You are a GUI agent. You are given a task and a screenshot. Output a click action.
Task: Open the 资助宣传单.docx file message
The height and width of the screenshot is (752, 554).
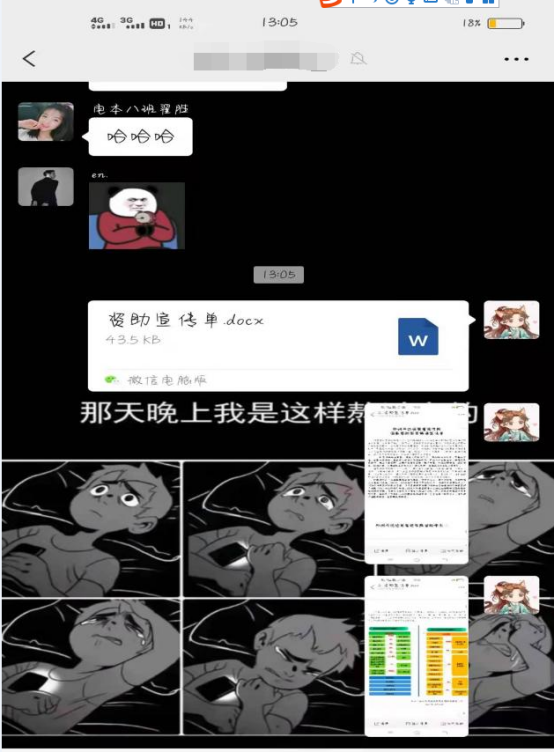278,346
